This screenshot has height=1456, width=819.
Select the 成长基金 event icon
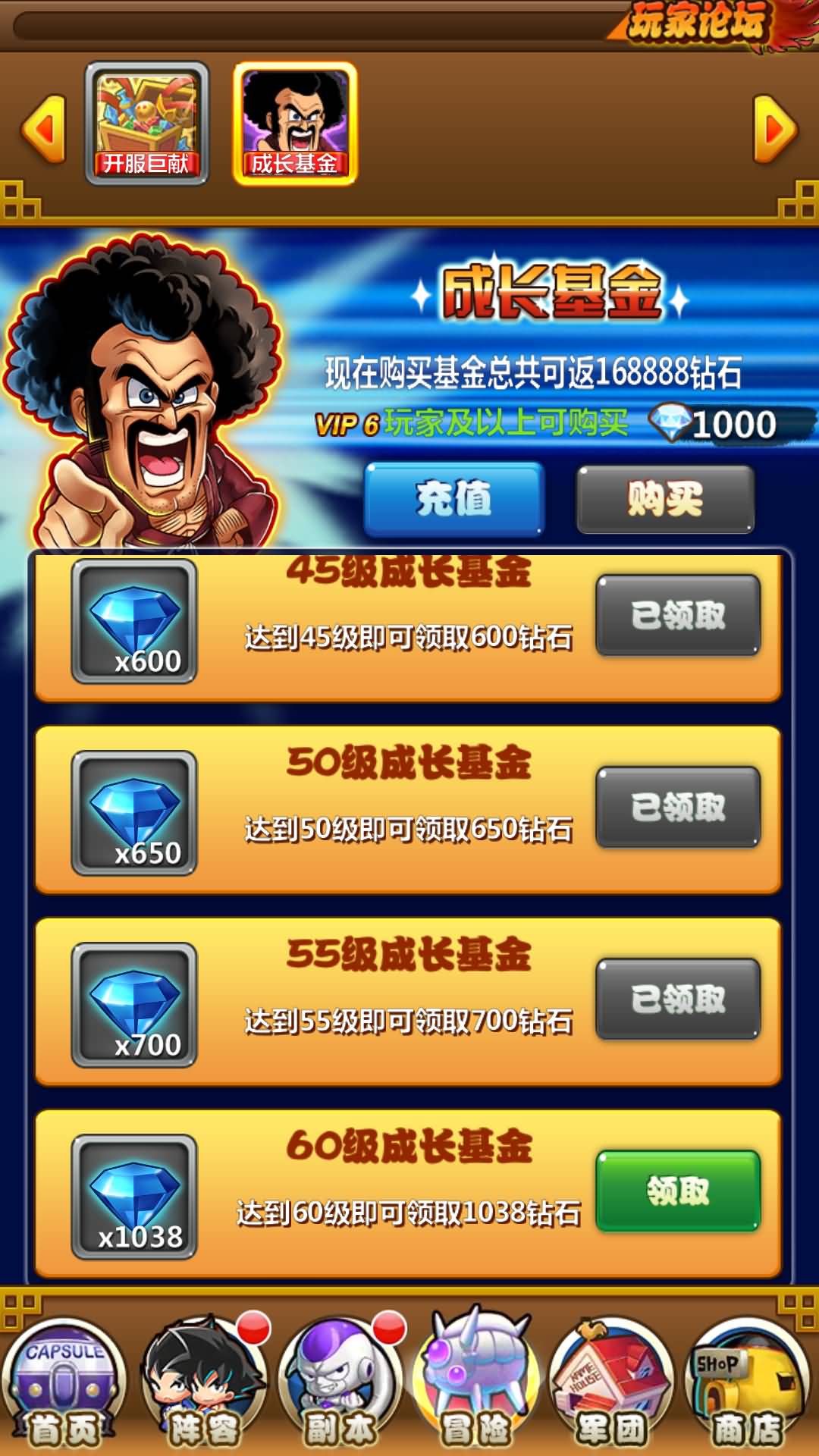pyautogui.click(x=295, y=124)
